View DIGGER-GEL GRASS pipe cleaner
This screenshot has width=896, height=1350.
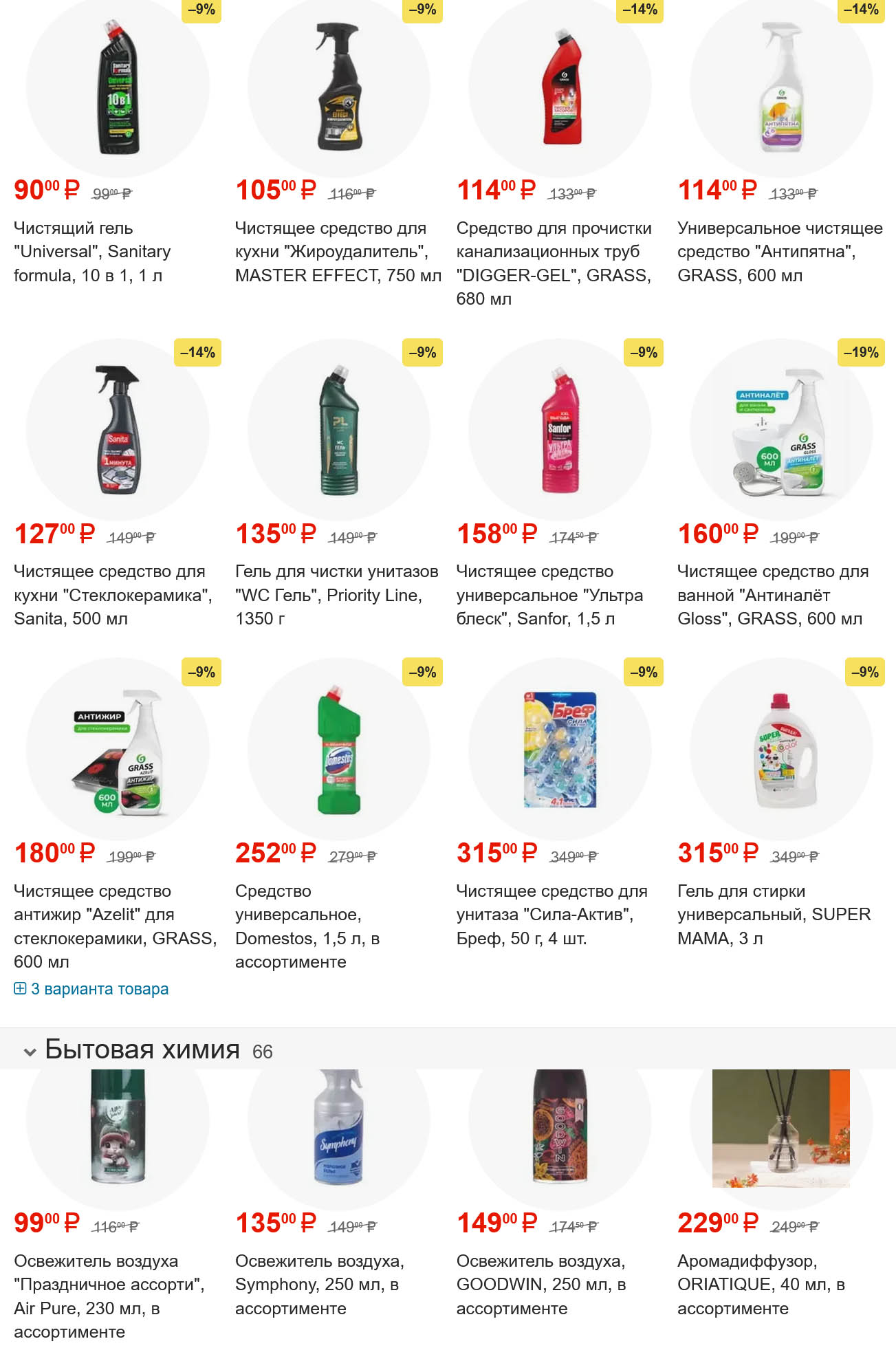(554, 263)
